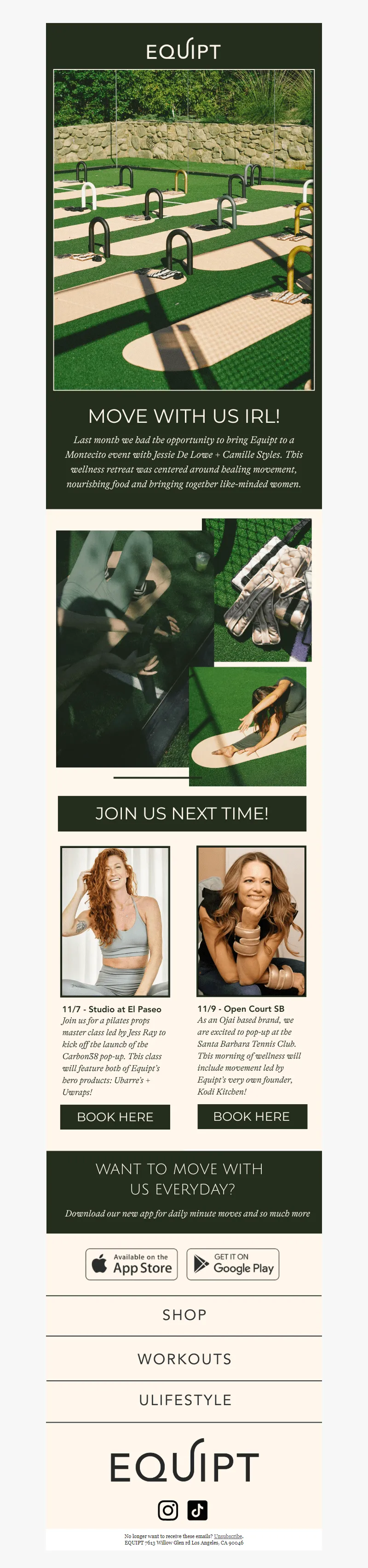
Task: Visit Equipt's Instagram page
Action: (x=168, y=1510)
